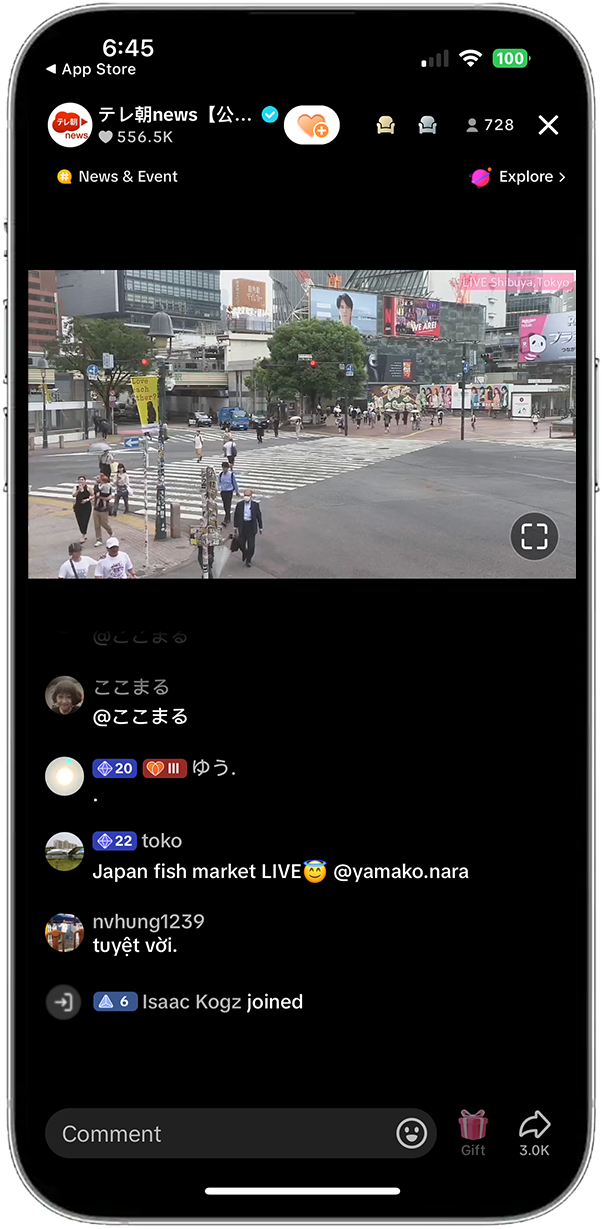Open the gold armchair top viewer seat
This screenshot has height=1229, width=602.
tap(386, 125)
